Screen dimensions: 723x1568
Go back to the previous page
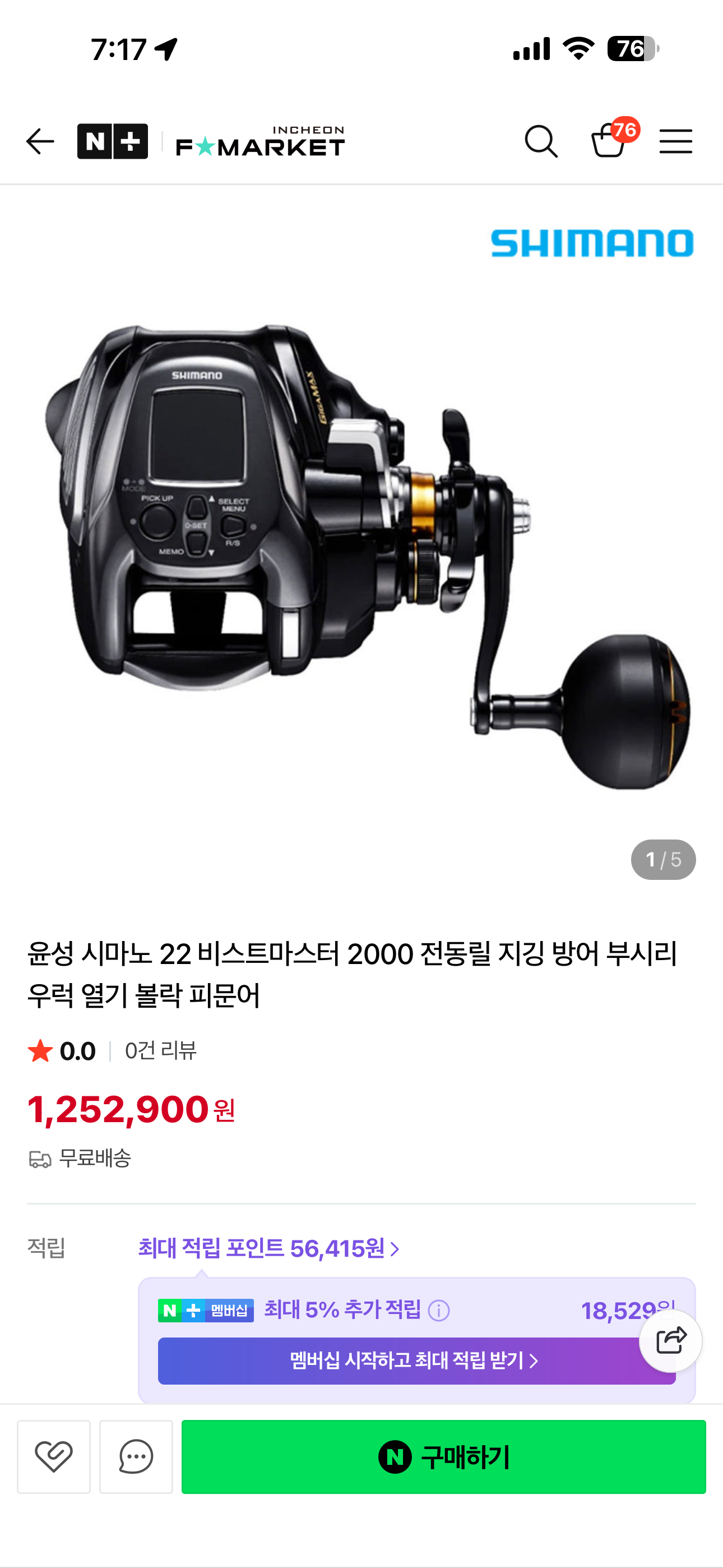point(40,142)
